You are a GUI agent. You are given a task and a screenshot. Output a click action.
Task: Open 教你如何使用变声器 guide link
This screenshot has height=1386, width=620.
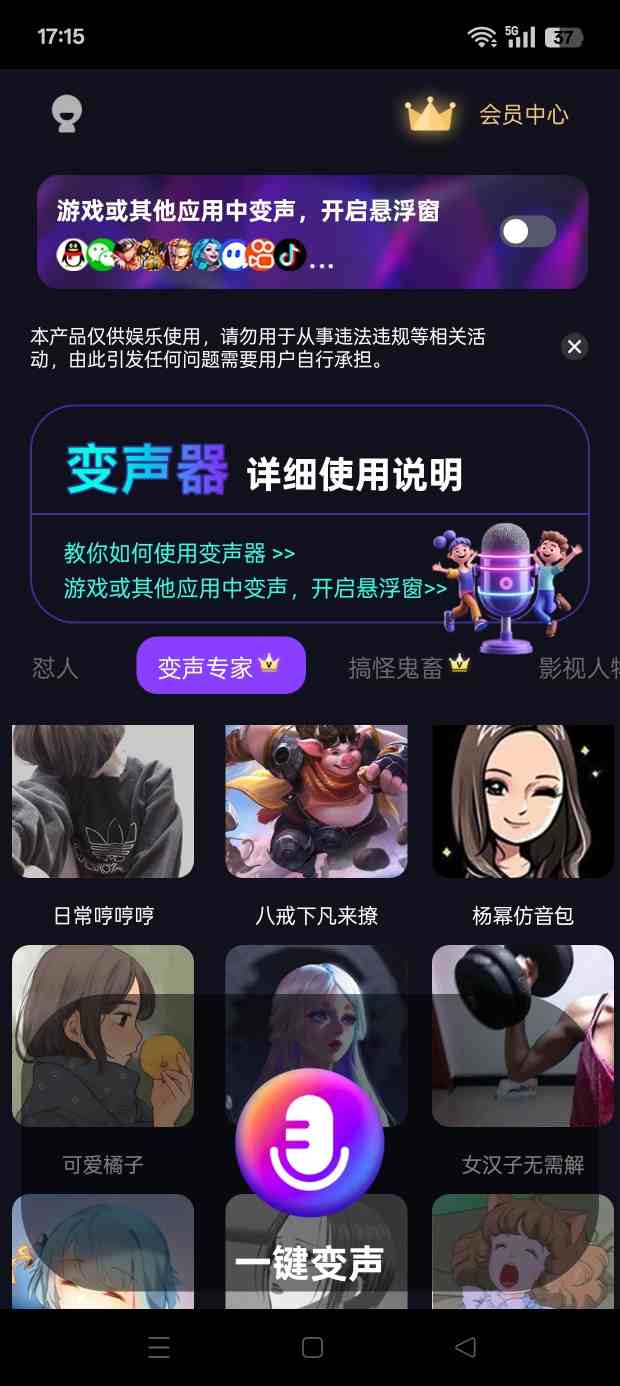(180, 553)
